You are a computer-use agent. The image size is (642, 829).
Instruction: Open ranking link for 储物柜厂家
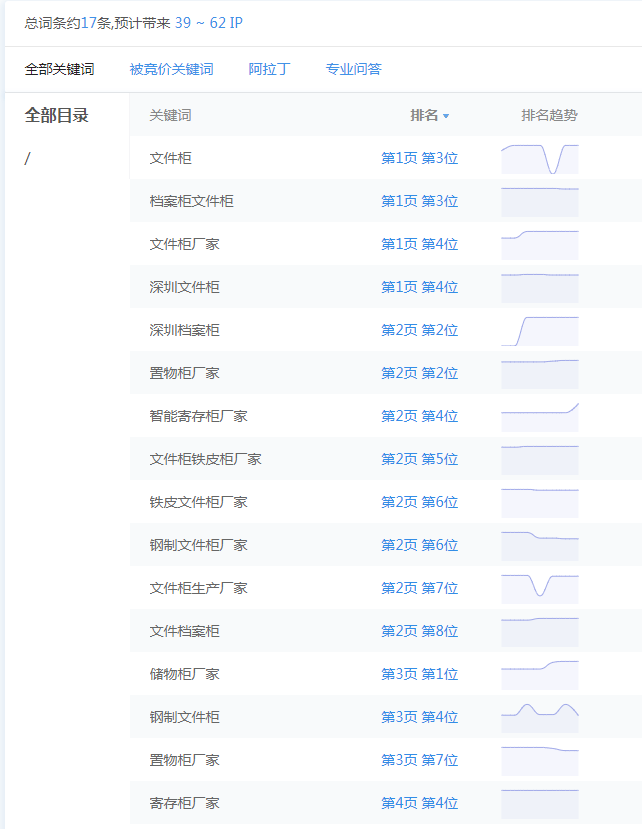[419, 674]
